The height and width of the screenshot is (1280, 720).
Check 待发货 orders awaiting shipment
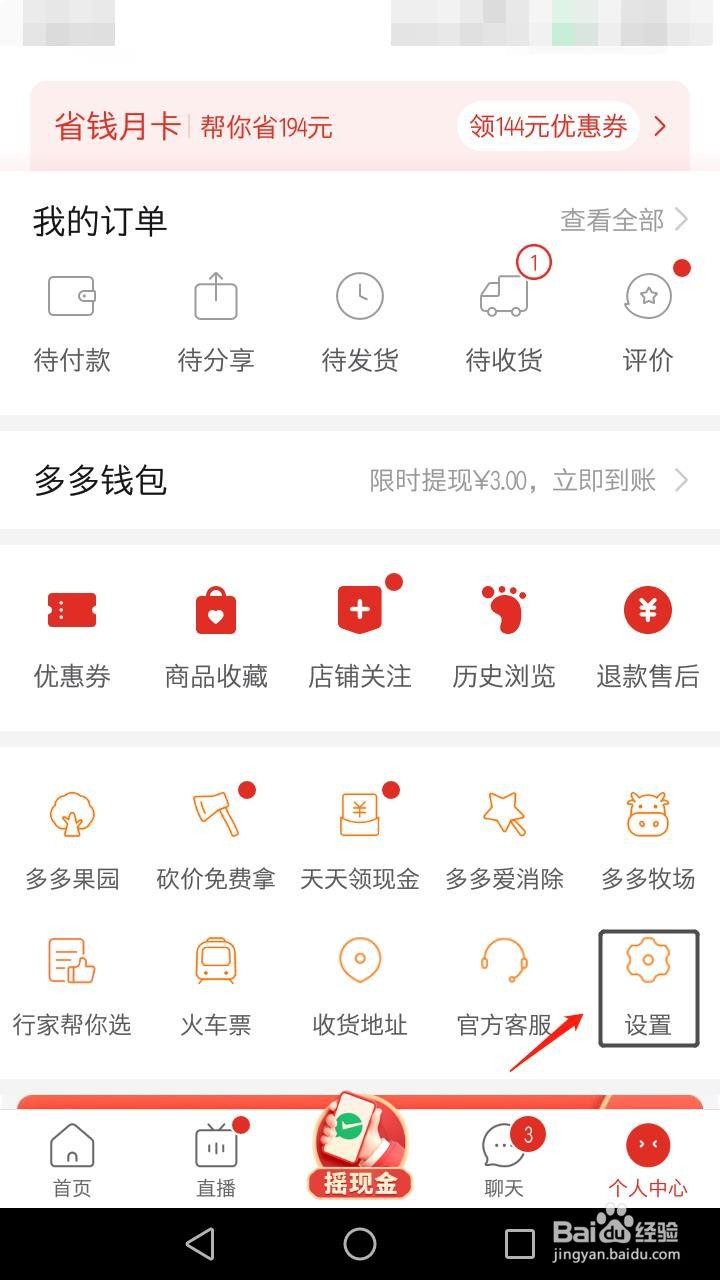tap(360, 322)
